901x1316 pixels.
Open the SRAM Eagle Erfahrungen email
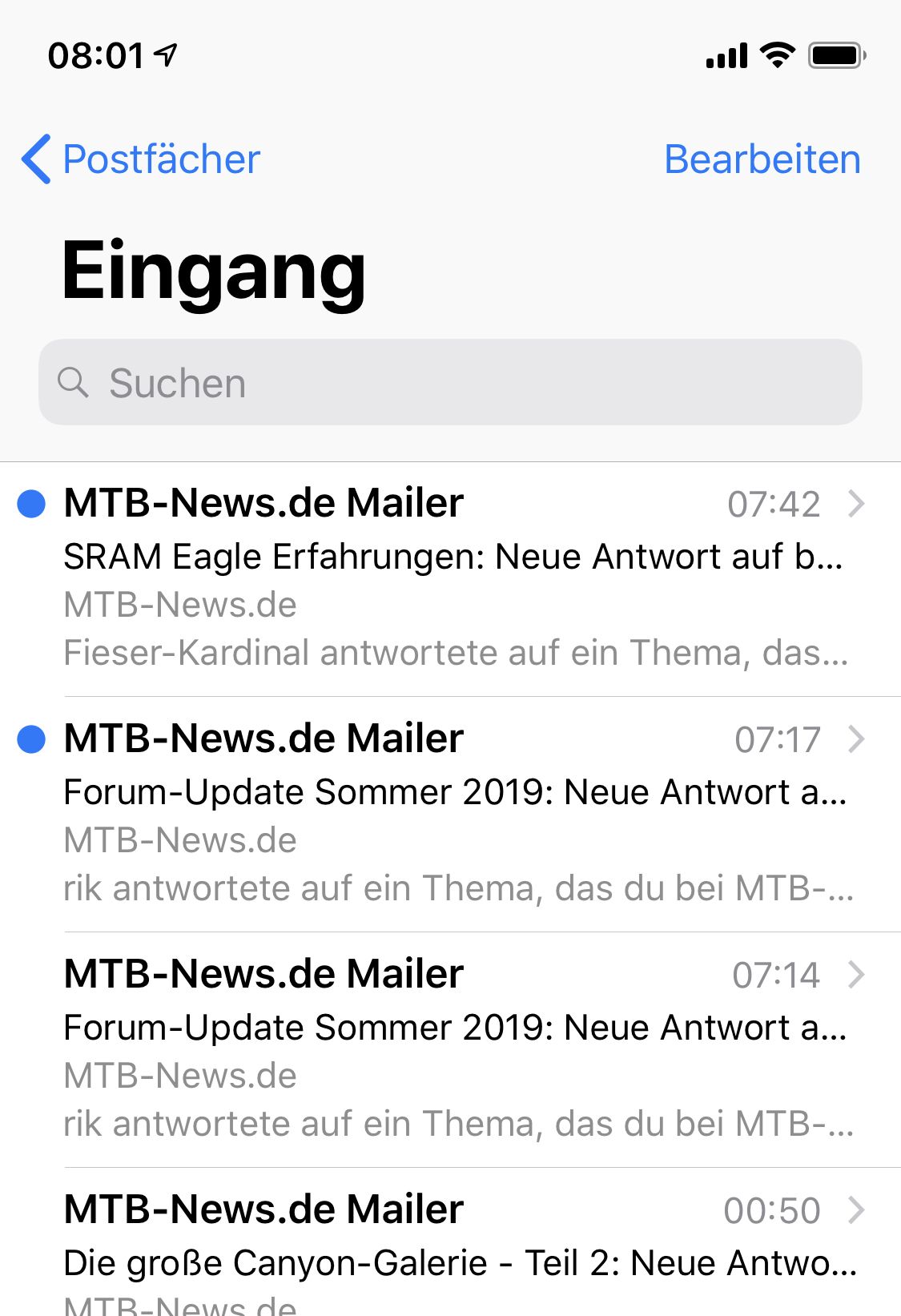453,578
